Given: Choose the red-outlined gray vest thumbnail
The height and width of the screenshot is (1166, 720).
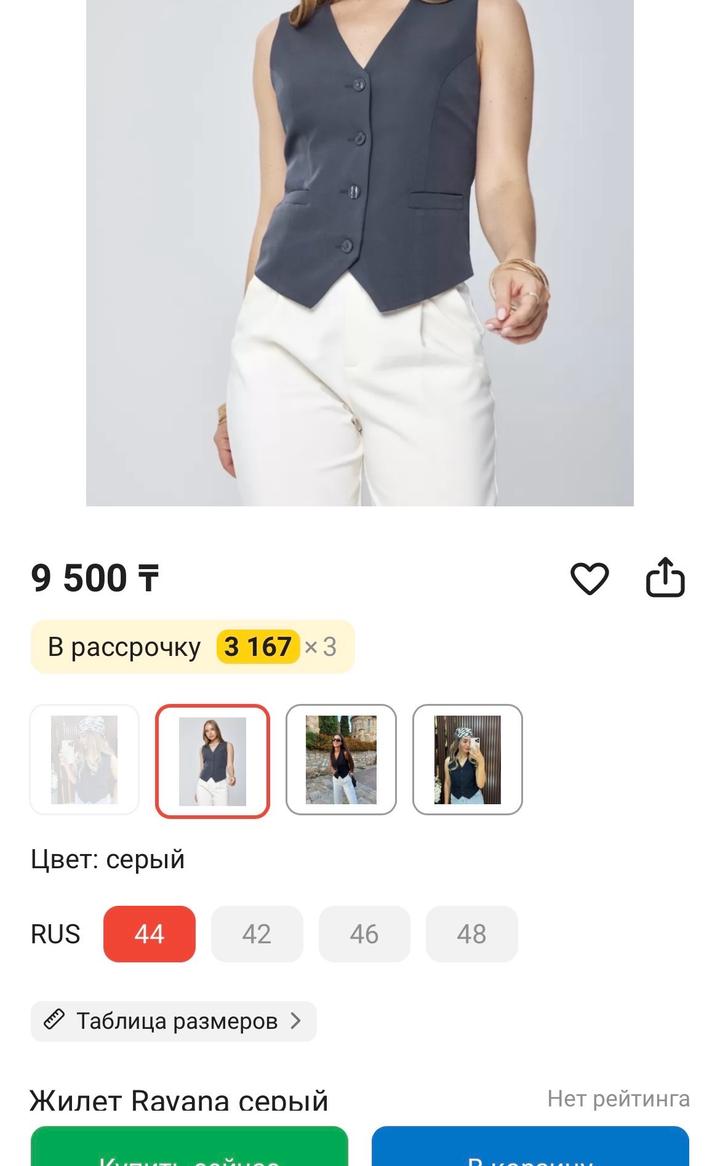Looking at the screenshot, I should 212,761.
